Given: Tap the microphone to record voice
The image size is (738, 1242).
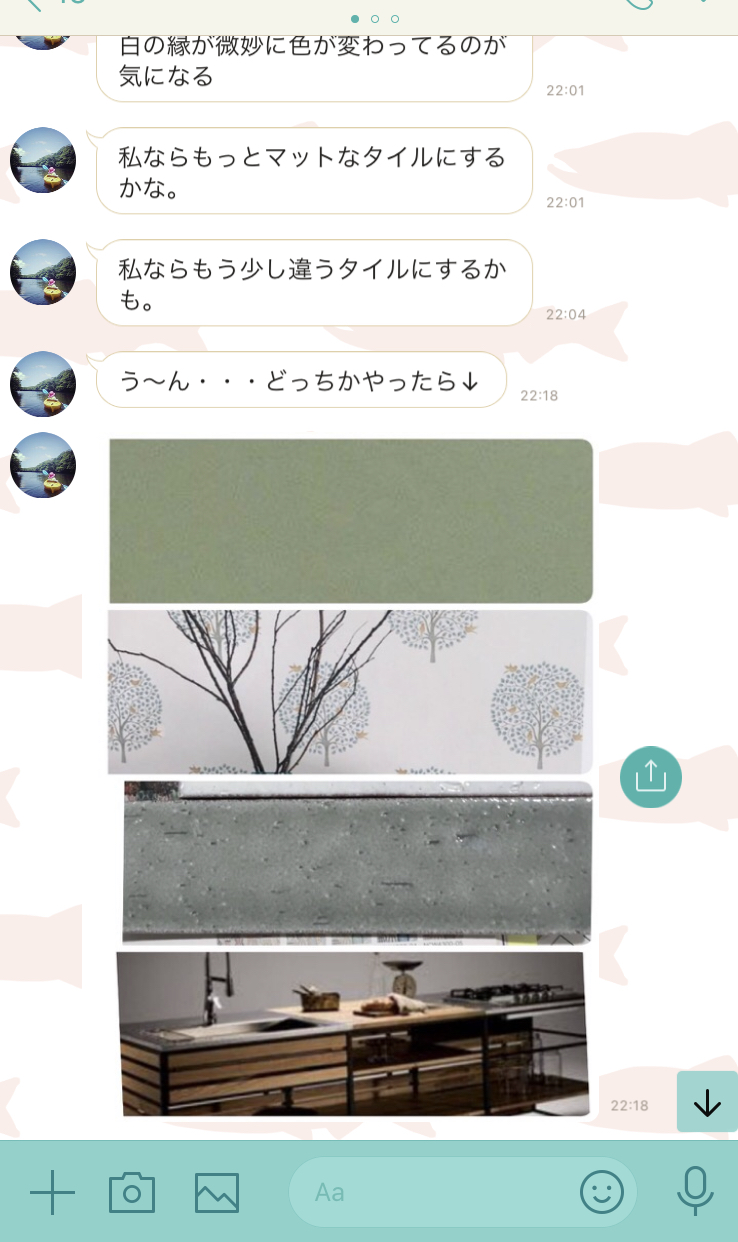Looking at the screenshot, I should tap(695, 1192).
